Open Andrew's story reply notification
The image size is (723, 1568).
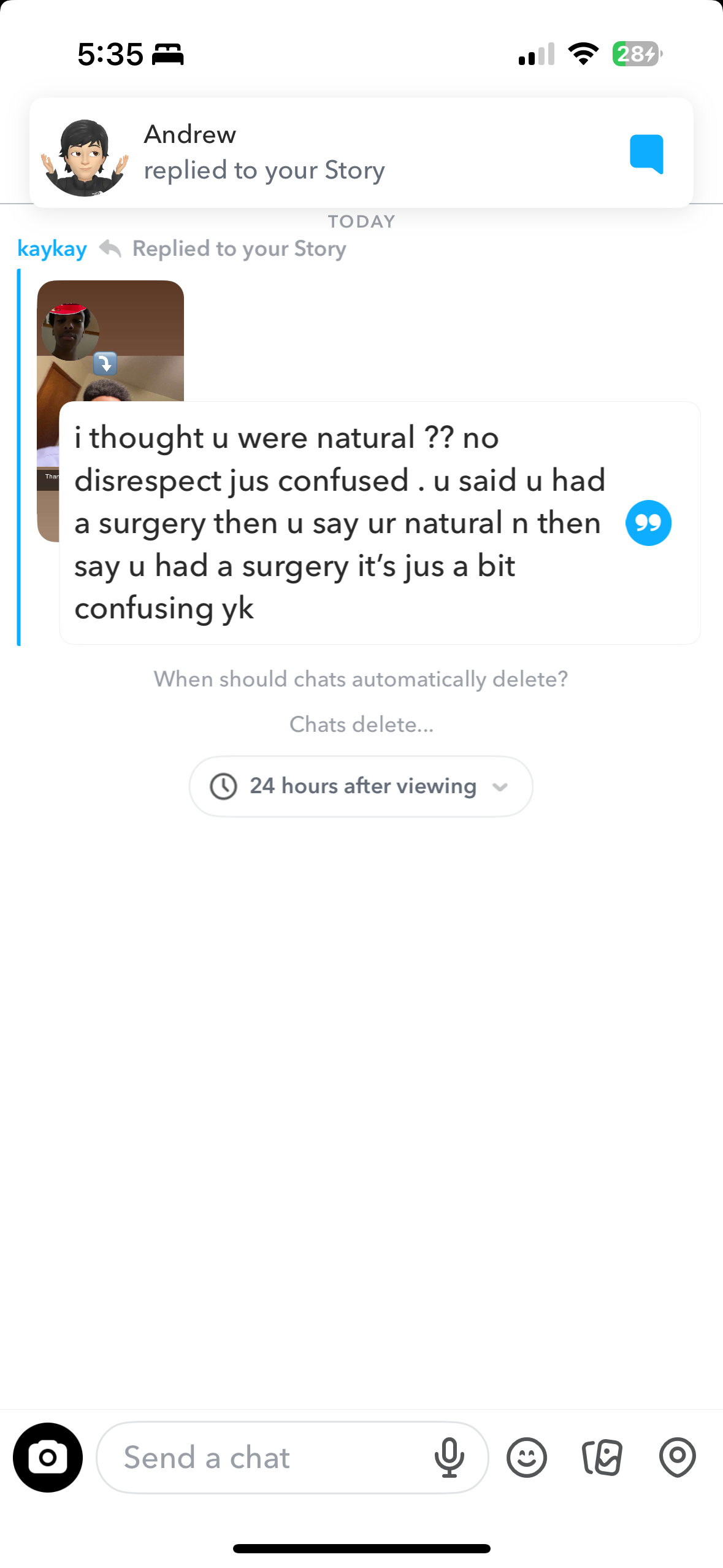point(361,153)
